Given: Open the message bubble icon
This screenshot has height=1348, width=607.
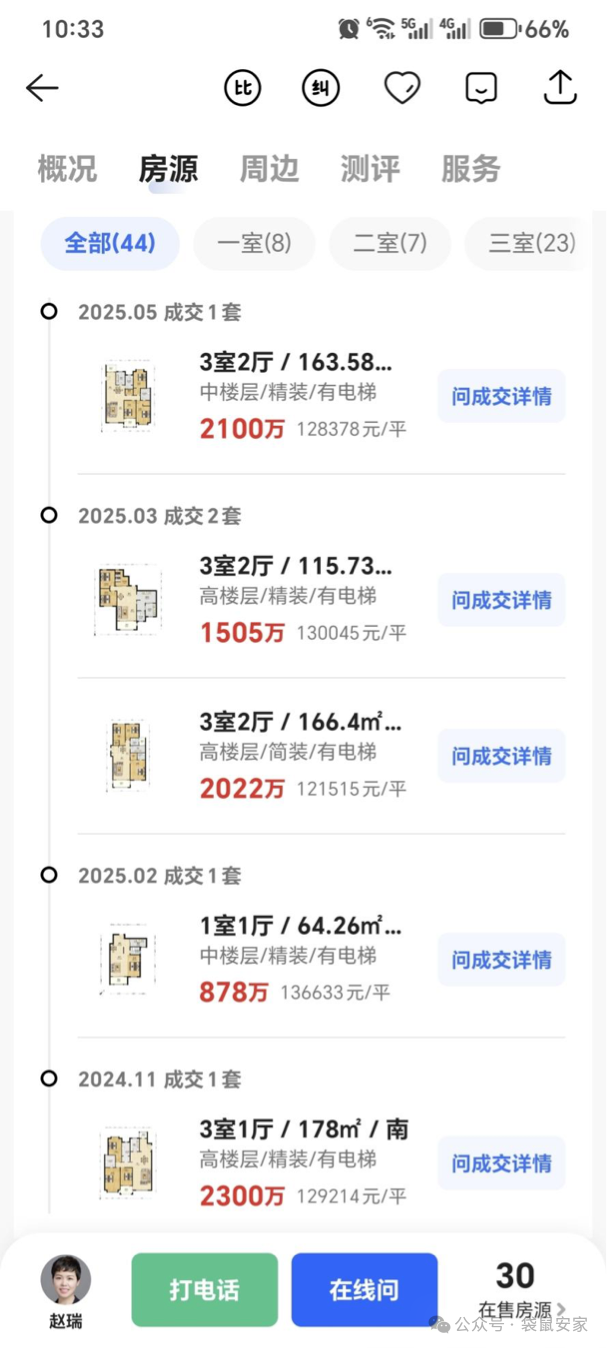Looking at the screenshot, I should [x=481, y=88].
